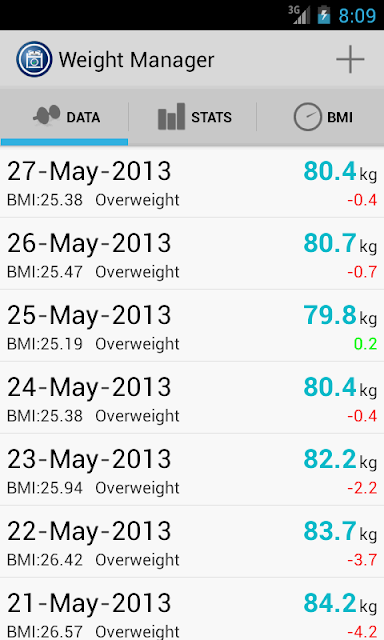Open the 27-May-2013 weight entry
The image size is (384, 640).
click(x=192, y=182)
